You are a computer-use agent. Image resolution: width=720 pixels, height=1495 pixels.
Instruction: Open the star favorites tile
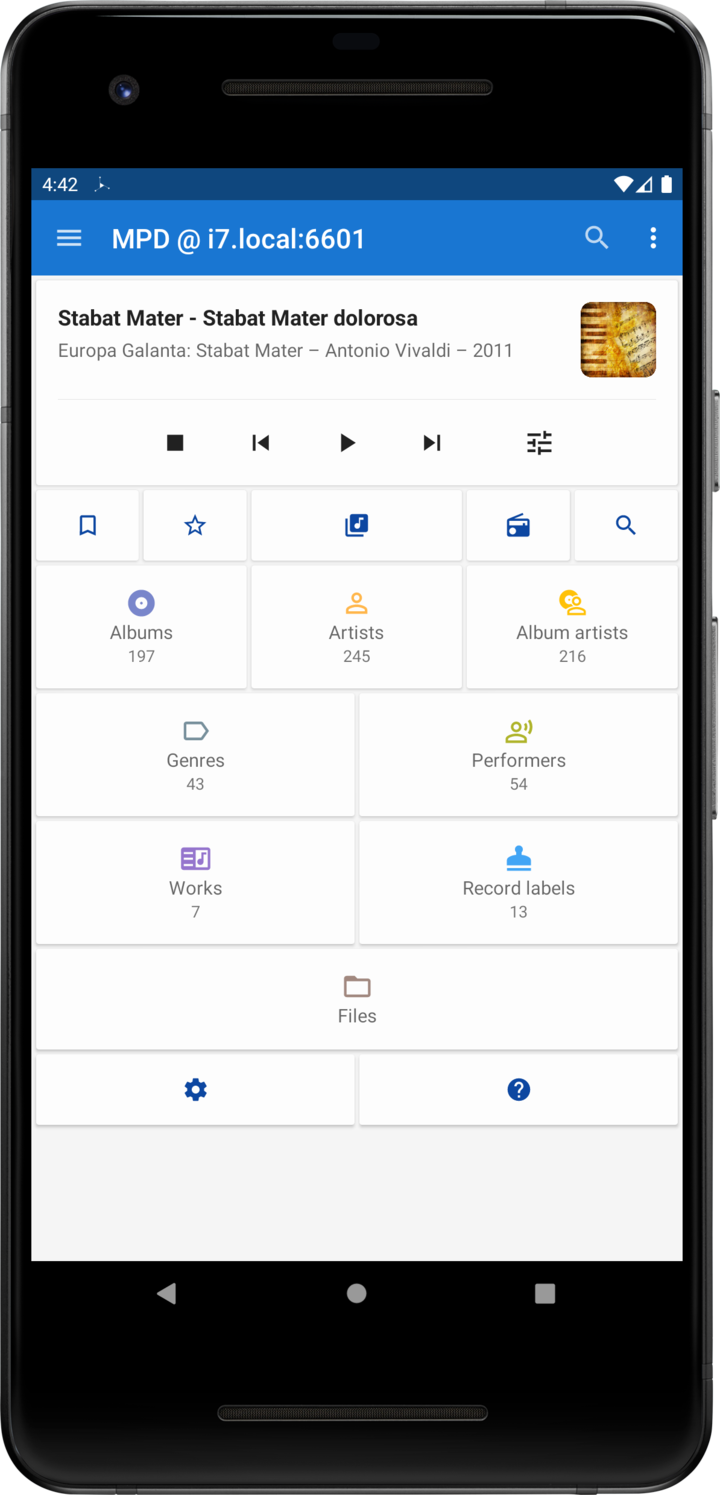point(195,526)
